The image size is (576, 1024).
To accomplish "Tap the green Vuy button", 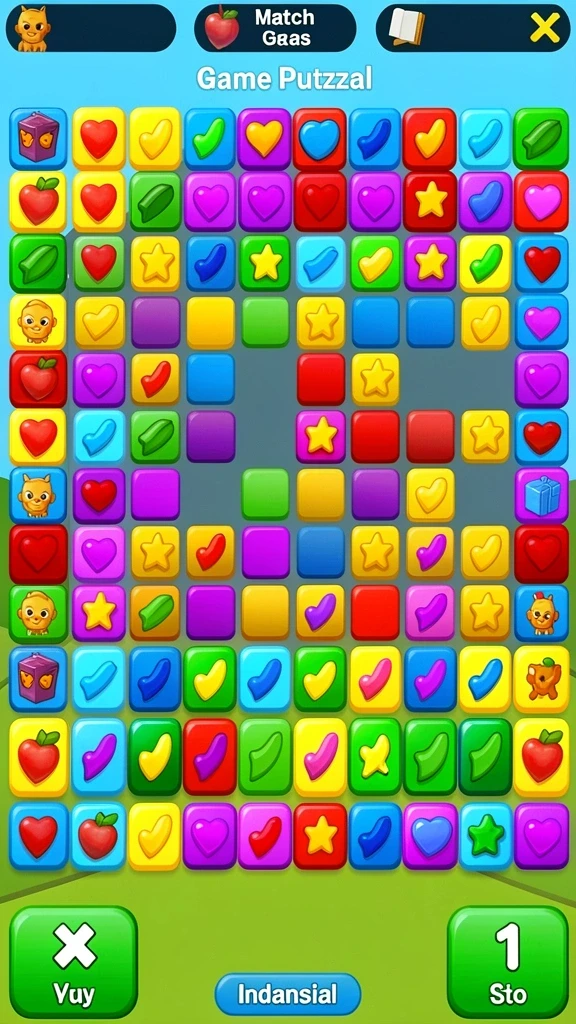I will pyautogui.click(x=73, y=961).
